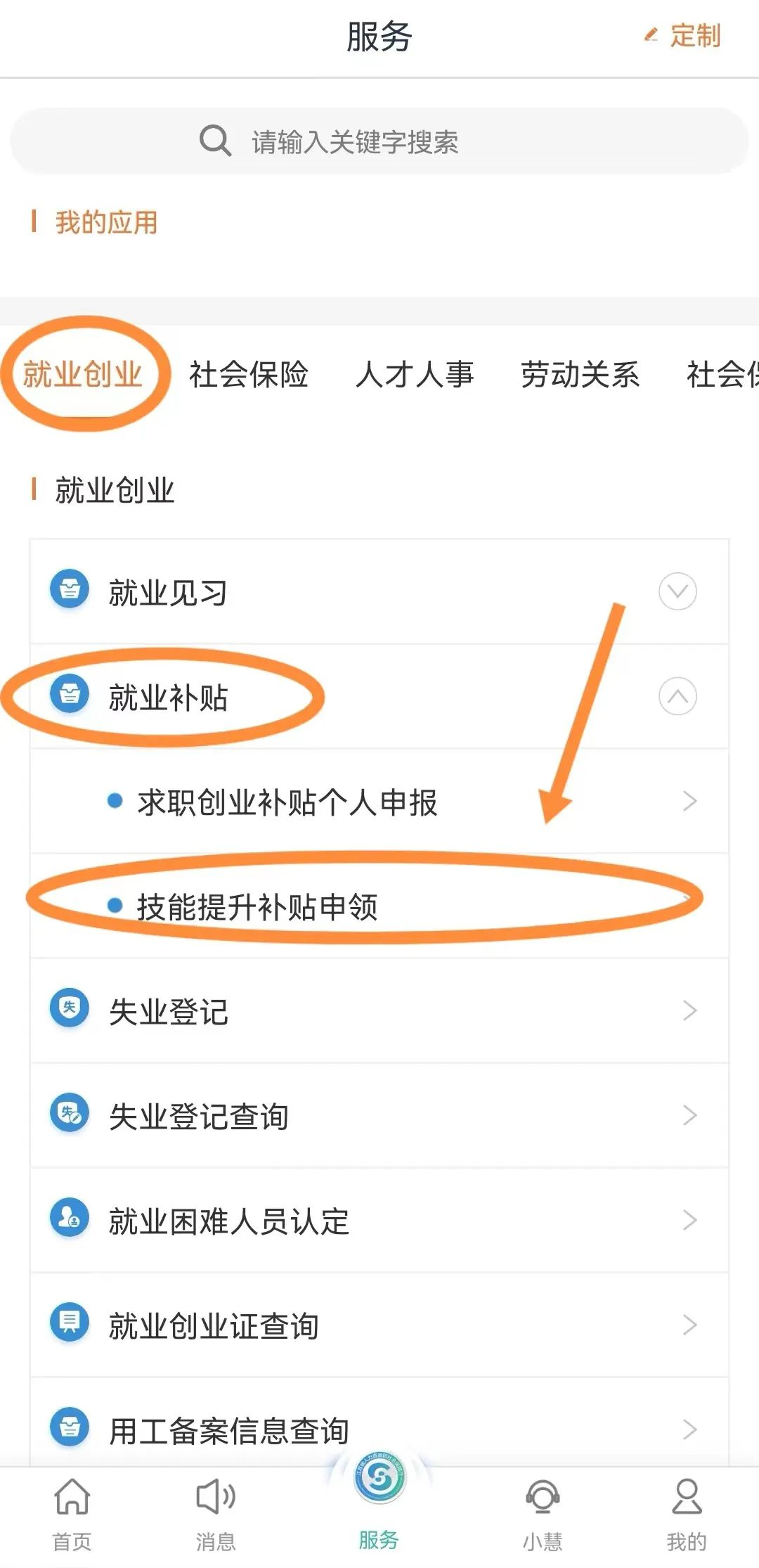Screen dimensions: 759x1568
Task: Switch to the 人才人事 tab
Action: coord(415,374)
